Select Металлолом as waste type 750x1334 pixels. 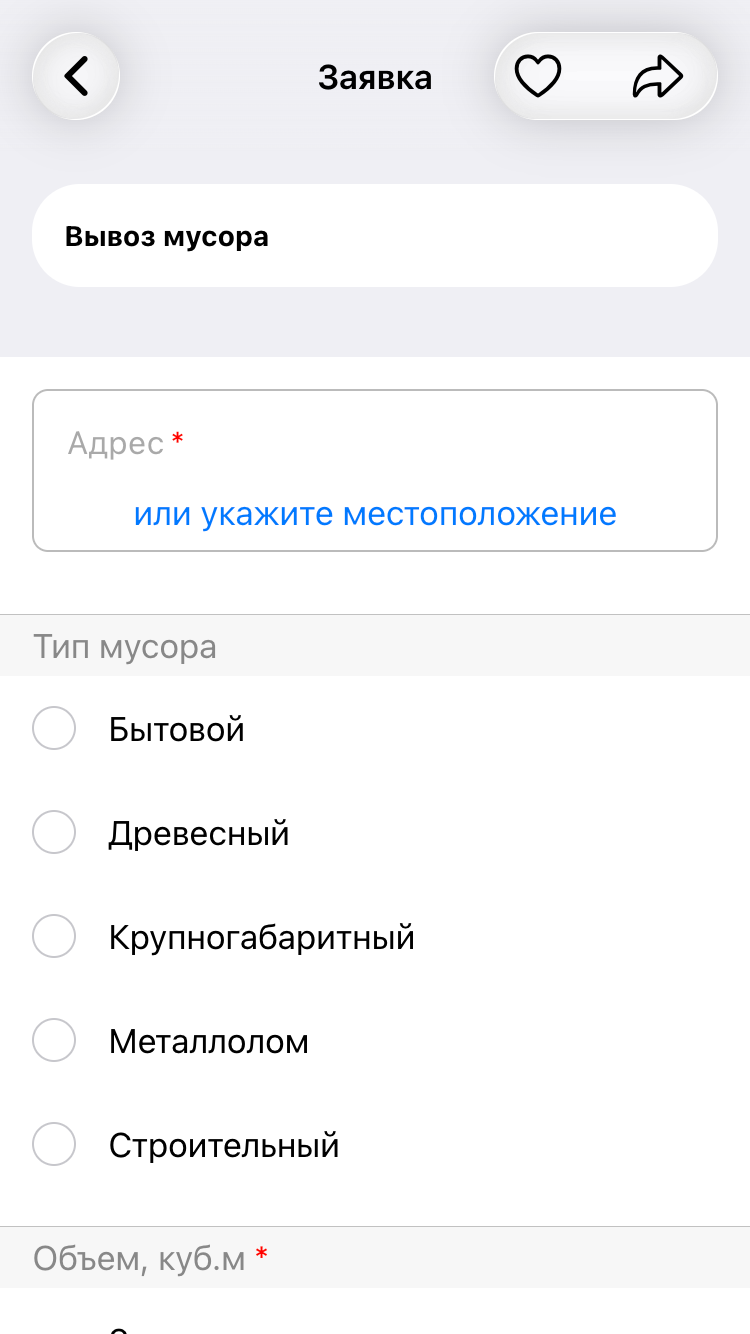point(54,1040)
